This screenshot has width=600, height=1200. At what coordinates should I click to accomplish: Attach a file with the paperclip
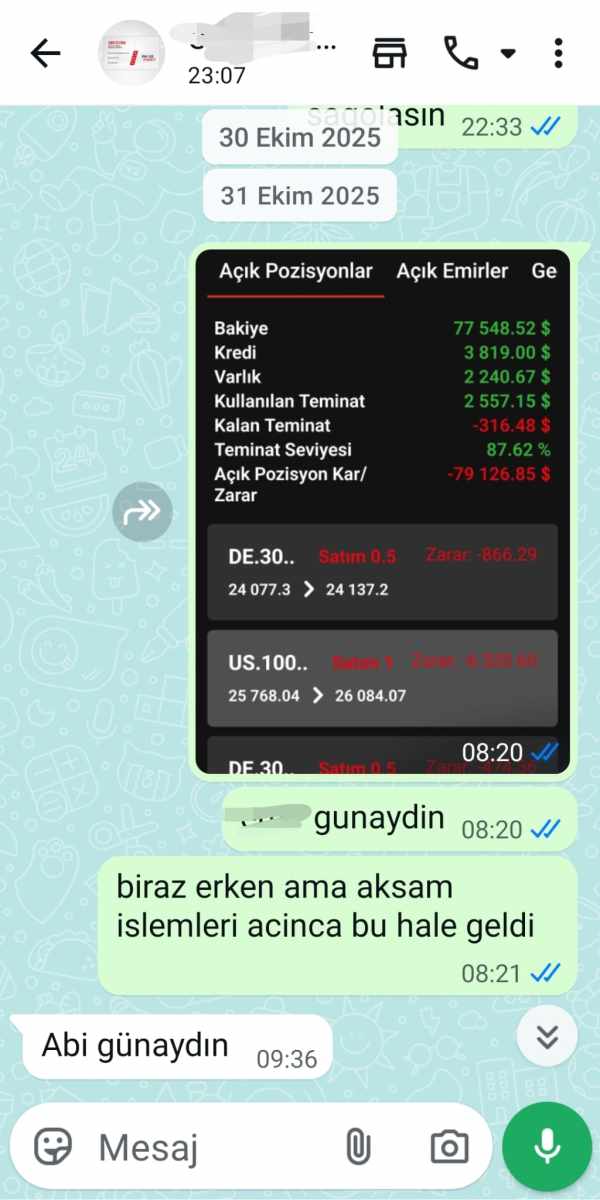(358, 1147)
